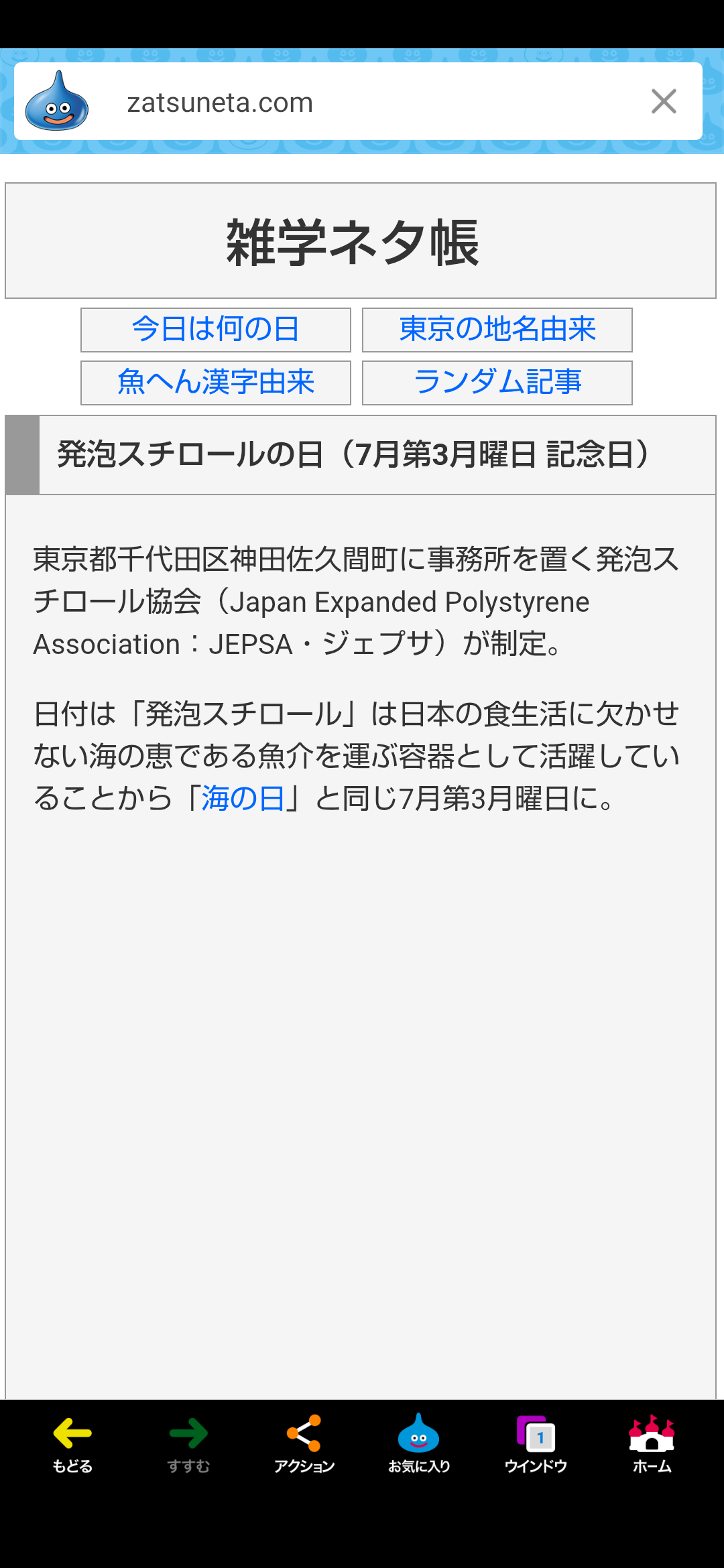The height and width of the screenshot is (1568, 724).
Task: Go to the ホーム home page
Action: pyautogui.click(x=652, y=1445)
